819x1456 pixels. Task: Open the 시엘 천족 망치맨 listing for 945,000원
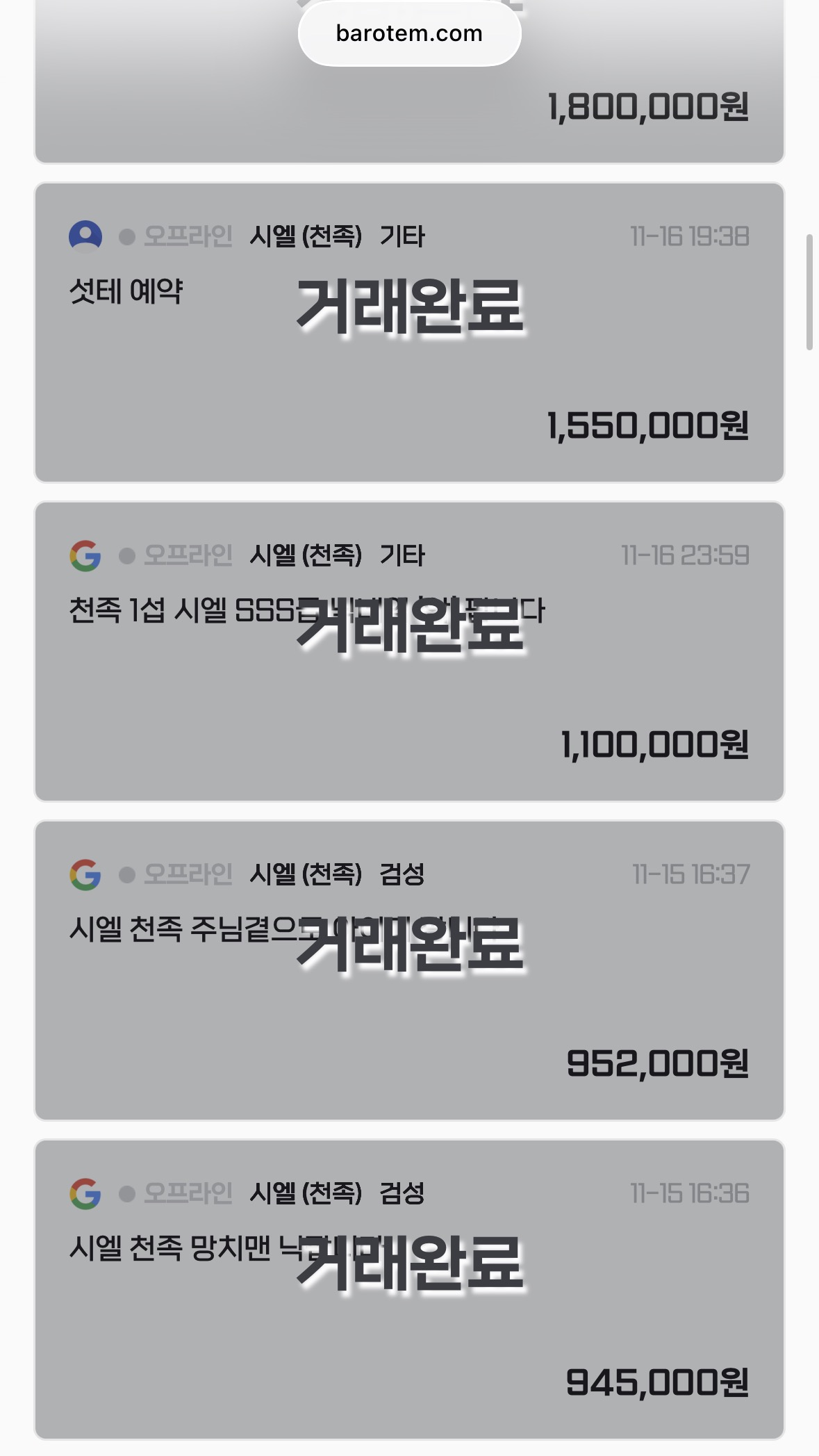(409, 1289)
